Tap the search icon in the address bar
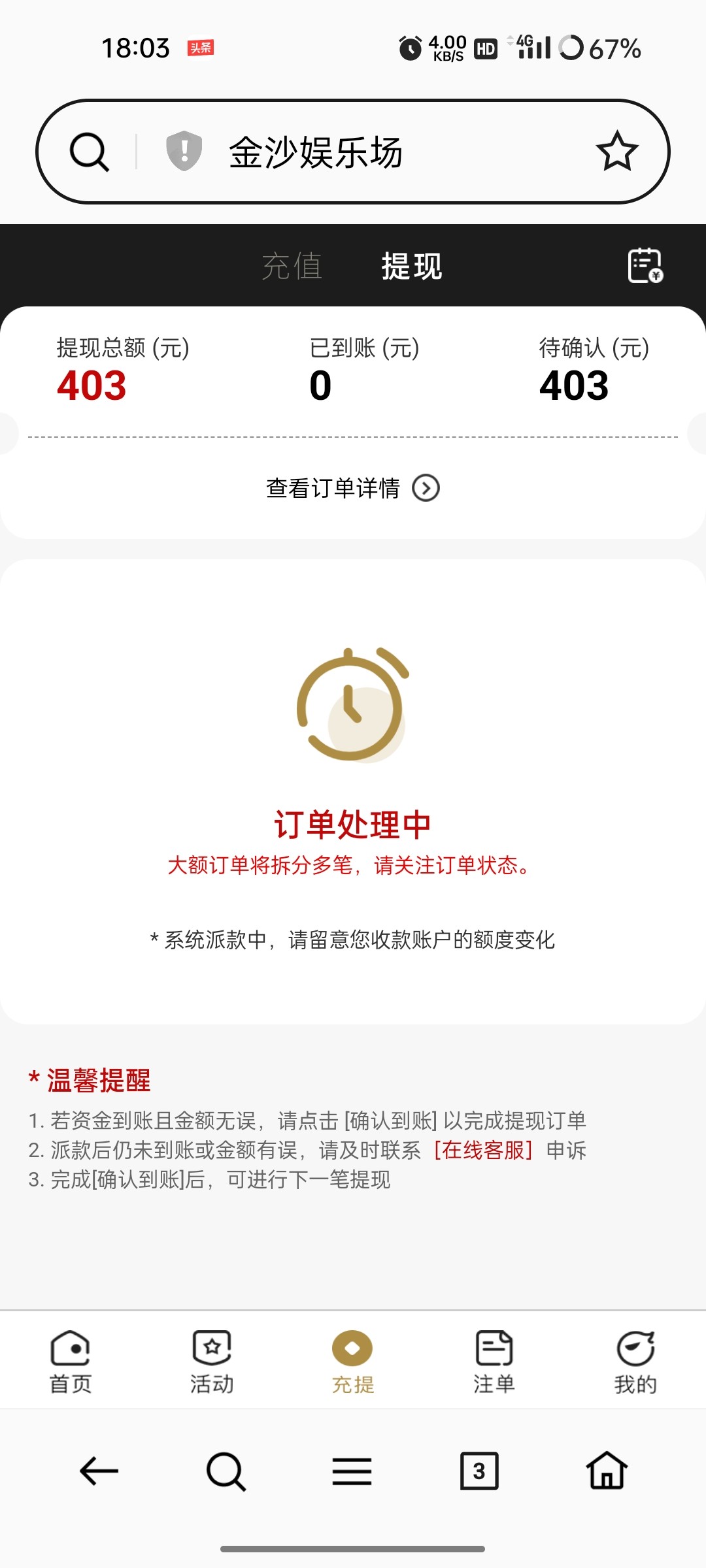706x1568 pixels. pos(89,152)
